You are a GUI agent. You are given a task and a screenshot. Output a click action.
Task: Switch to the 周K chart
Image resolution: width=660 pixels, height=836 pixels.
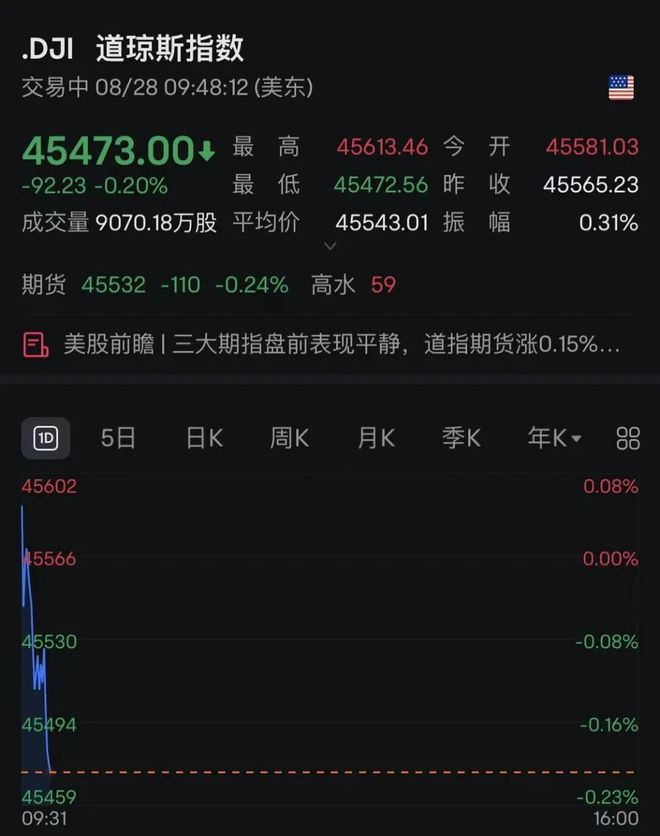pyautogui.click(x=290, y=438)
